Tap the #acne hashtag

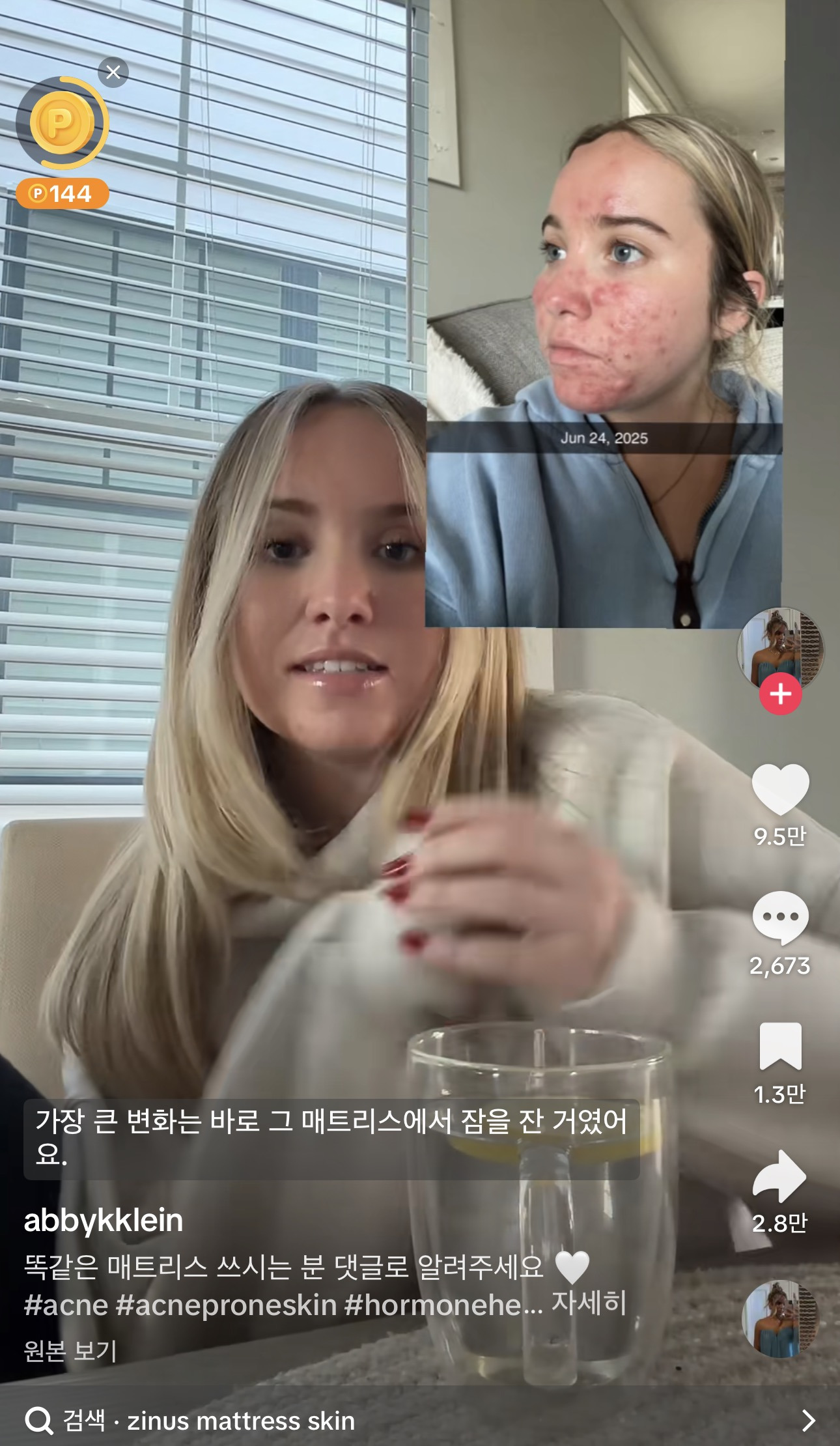(x=66, y=1305)
